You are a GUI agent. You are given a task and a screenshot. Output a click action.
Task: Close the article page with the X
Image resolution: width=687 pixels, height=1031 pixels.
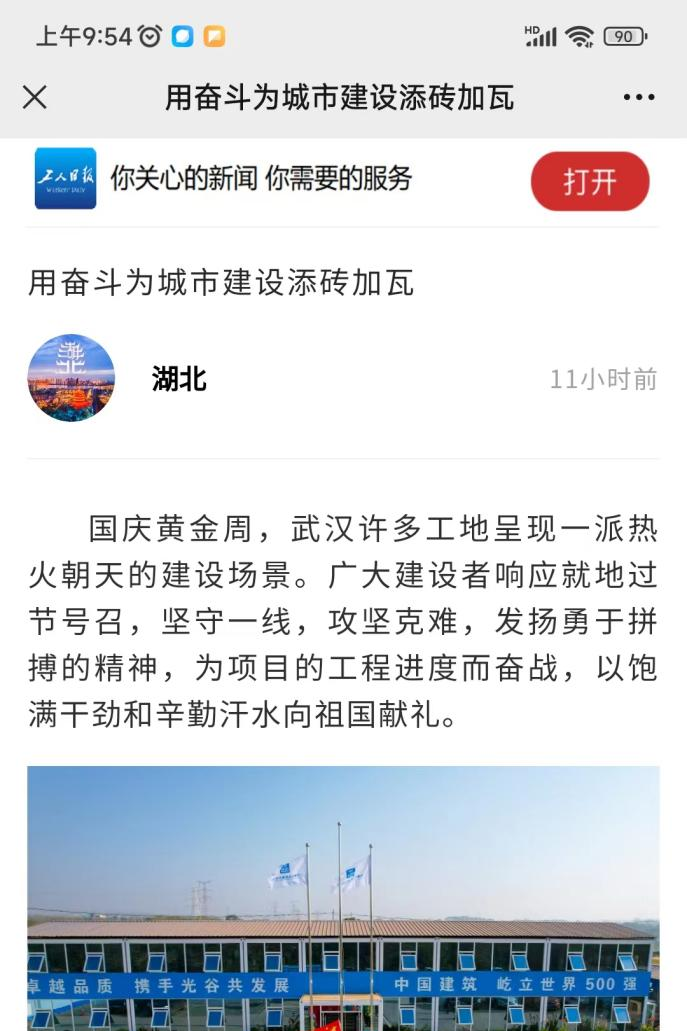tap(35, 97)
